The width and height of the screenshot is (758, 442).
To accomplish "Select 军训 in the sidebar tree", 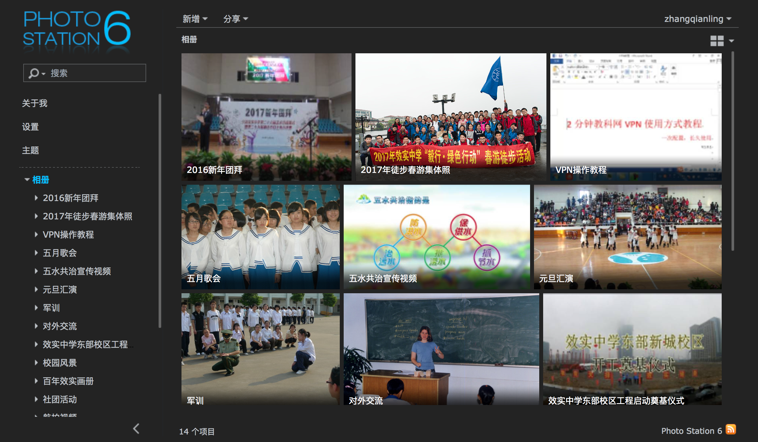I will (52, 308).
